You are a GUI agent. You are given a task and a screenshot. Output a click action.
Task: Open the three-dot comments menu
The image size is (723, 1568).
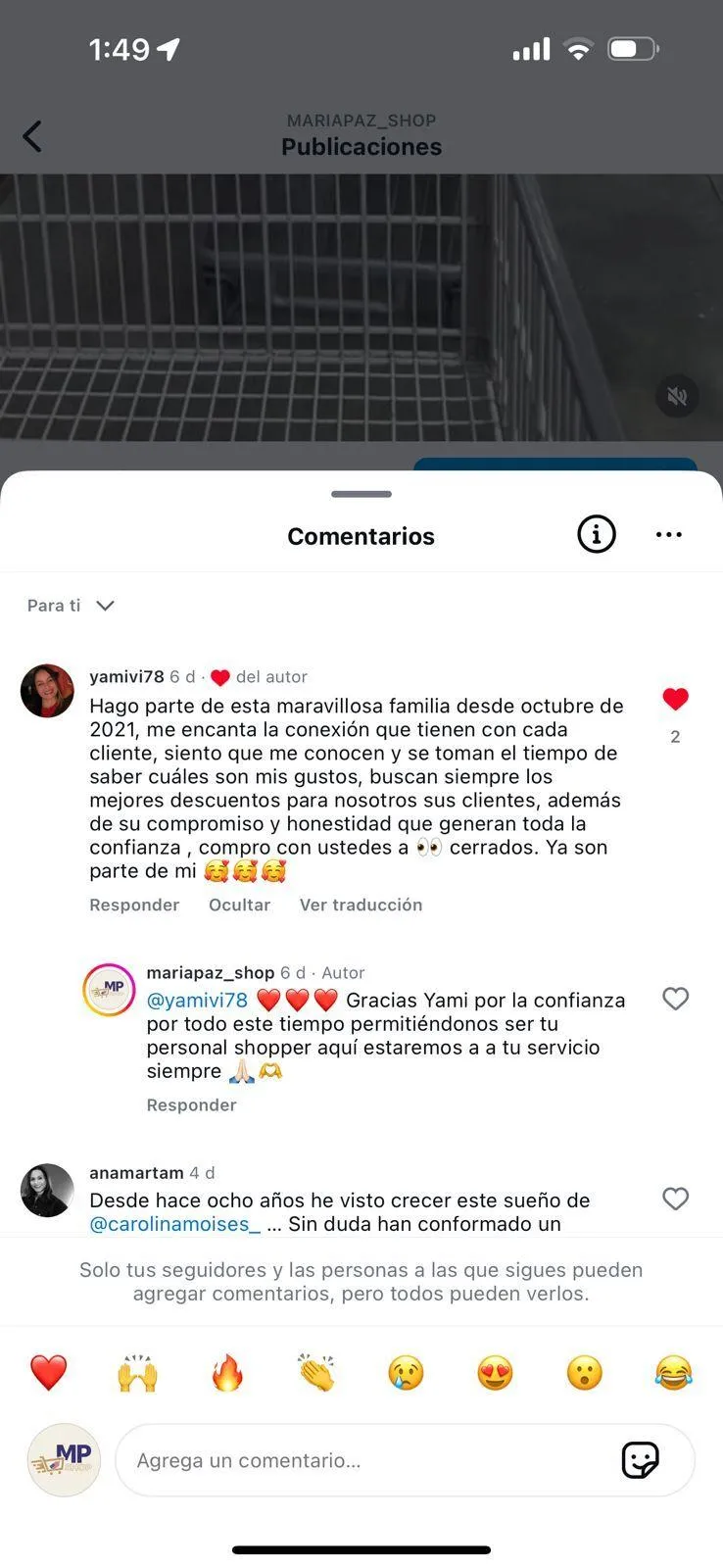[668, 534]
